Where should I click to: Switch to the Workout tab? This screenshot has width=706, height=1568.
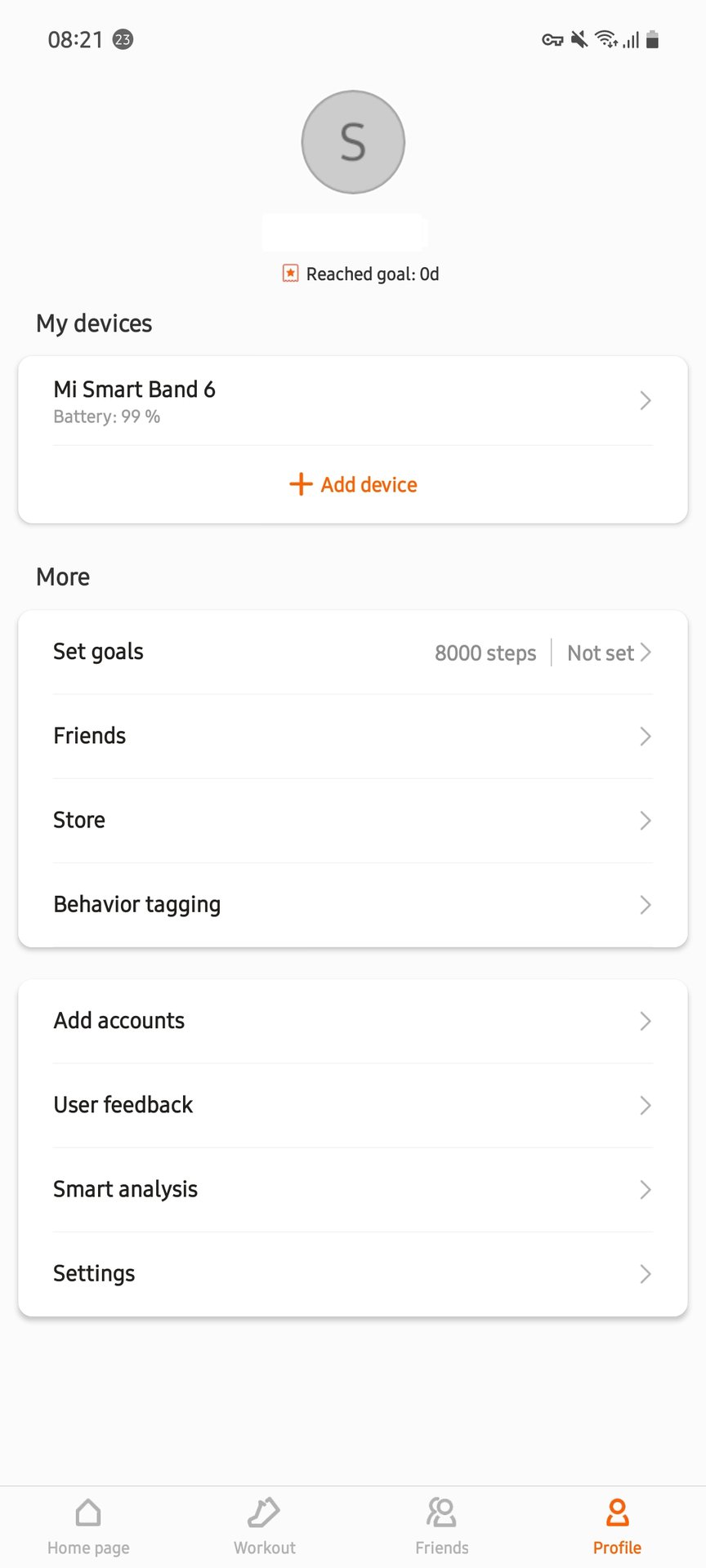point(265,1526)
